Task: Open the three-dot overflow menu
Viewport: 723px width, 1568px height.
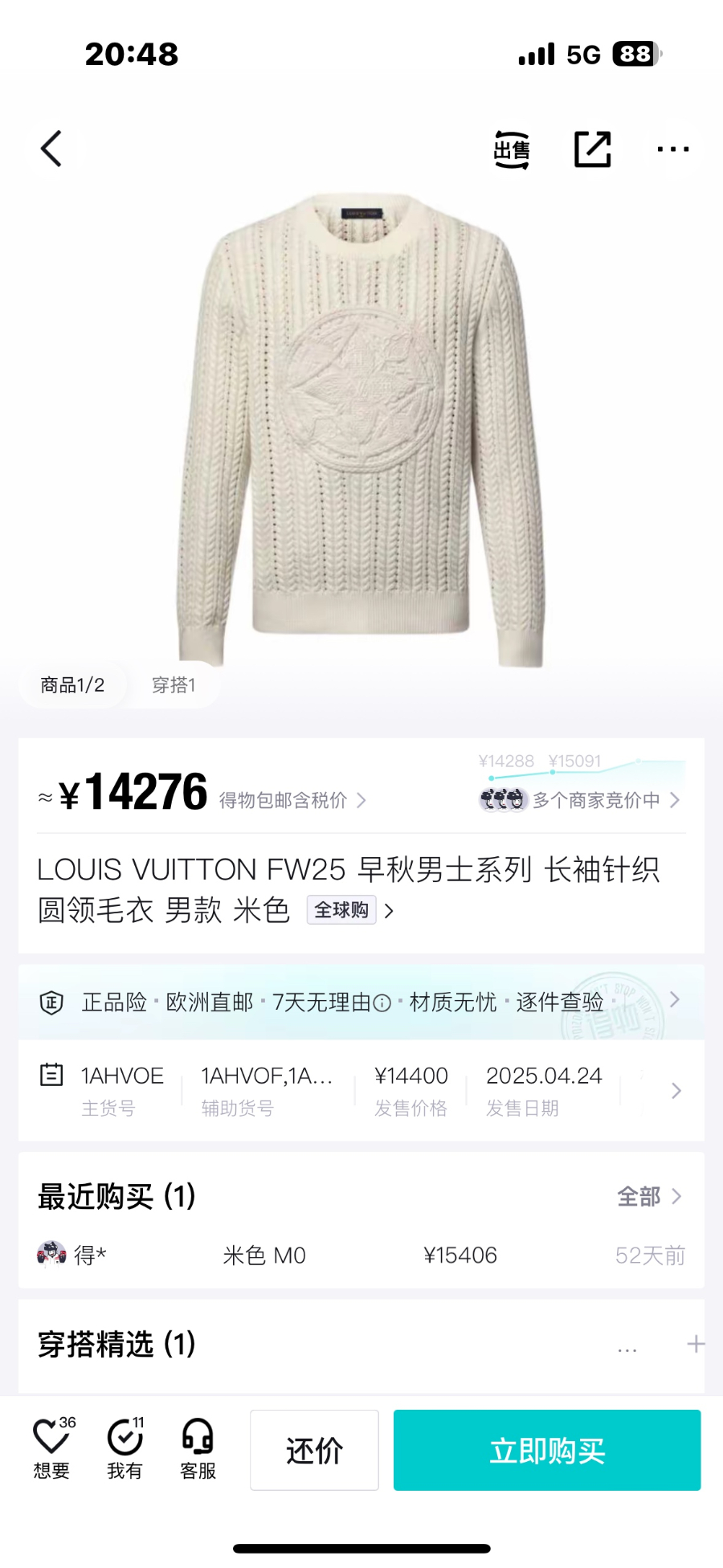Action: (x=672, y=149)
